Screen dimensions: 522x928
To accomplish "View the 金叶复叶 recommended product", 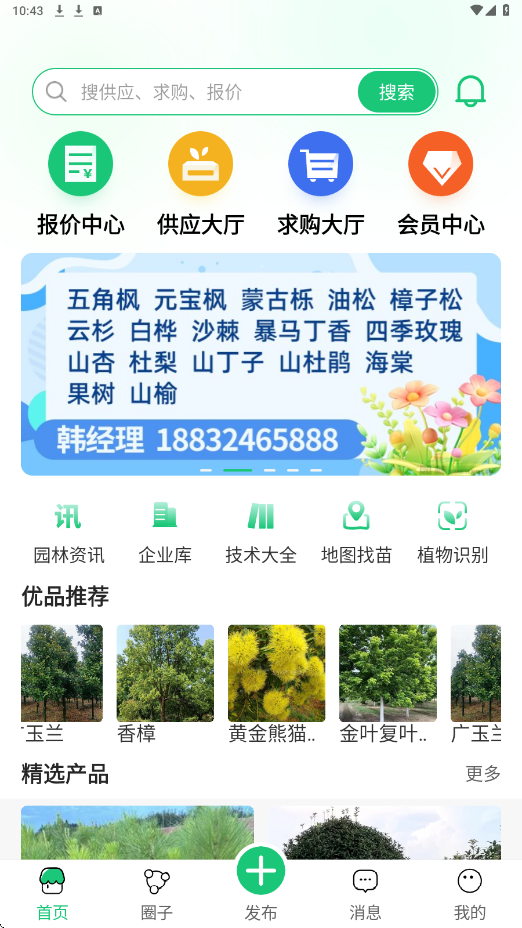I will [x=388, y=684].
